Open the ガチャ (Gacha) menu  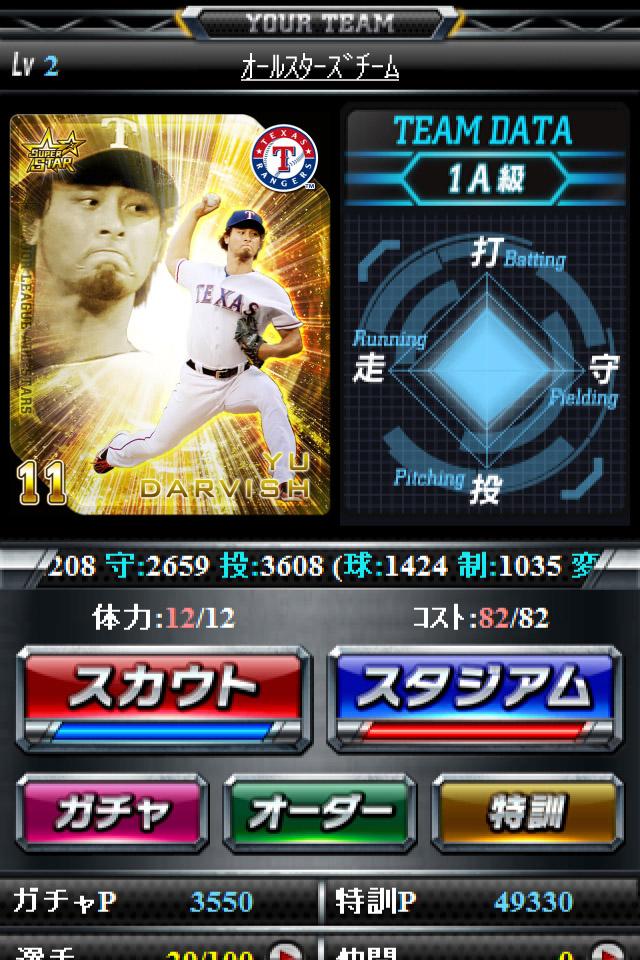pyautogui.click(x=112, y=813)
